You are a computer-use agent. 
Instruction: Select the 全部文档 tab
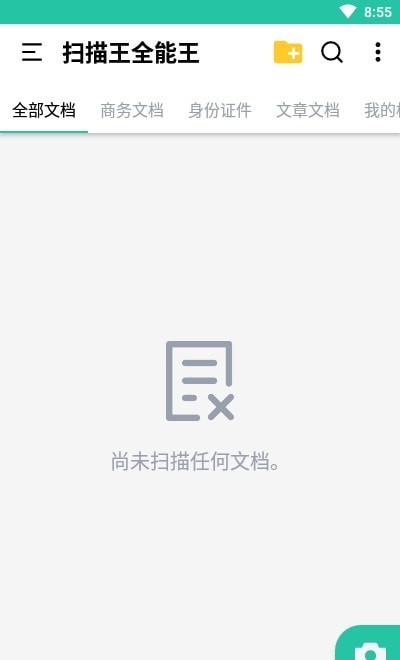coord(44,110)
